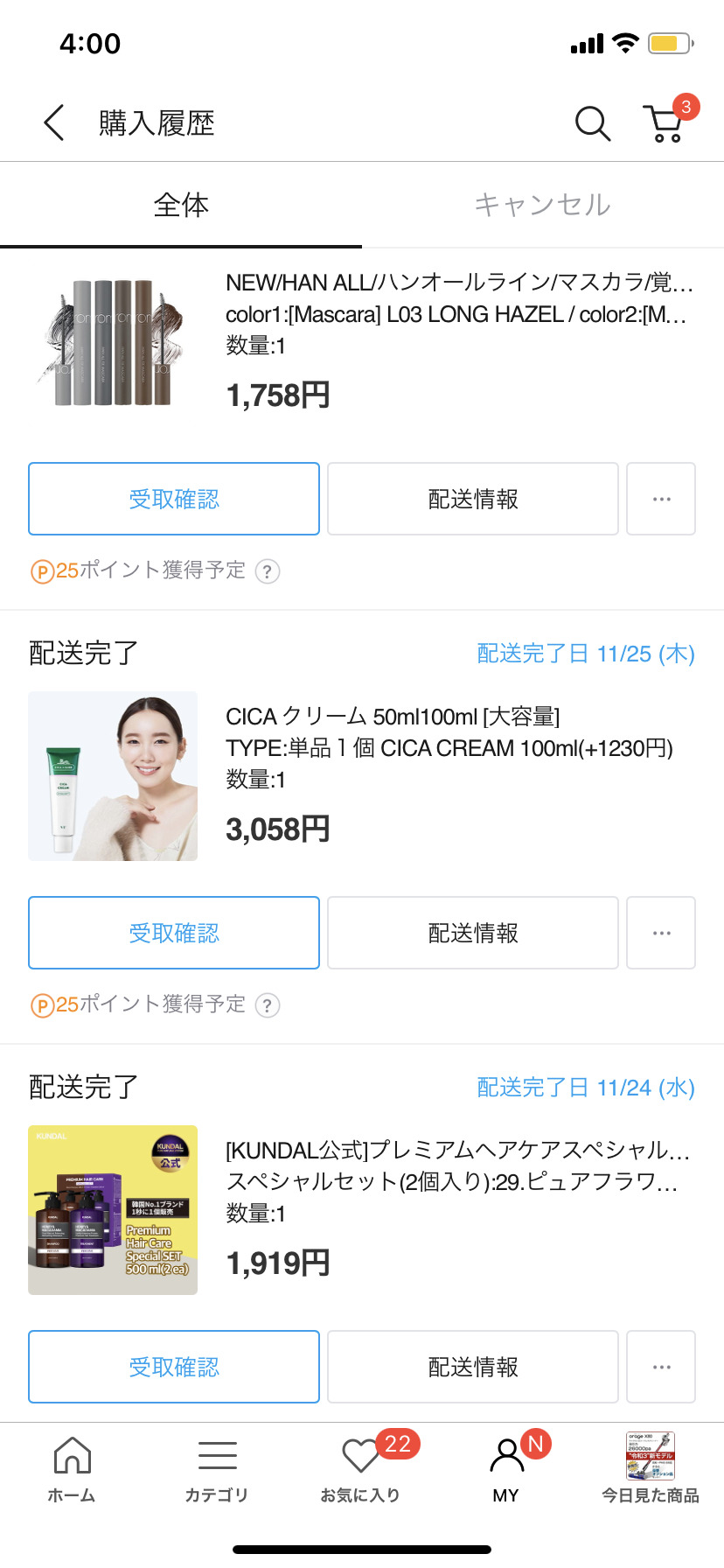Tap 受取確認 for CICA cream order
Viewport: 724px width, 1568px height.
tap(174, 933)
